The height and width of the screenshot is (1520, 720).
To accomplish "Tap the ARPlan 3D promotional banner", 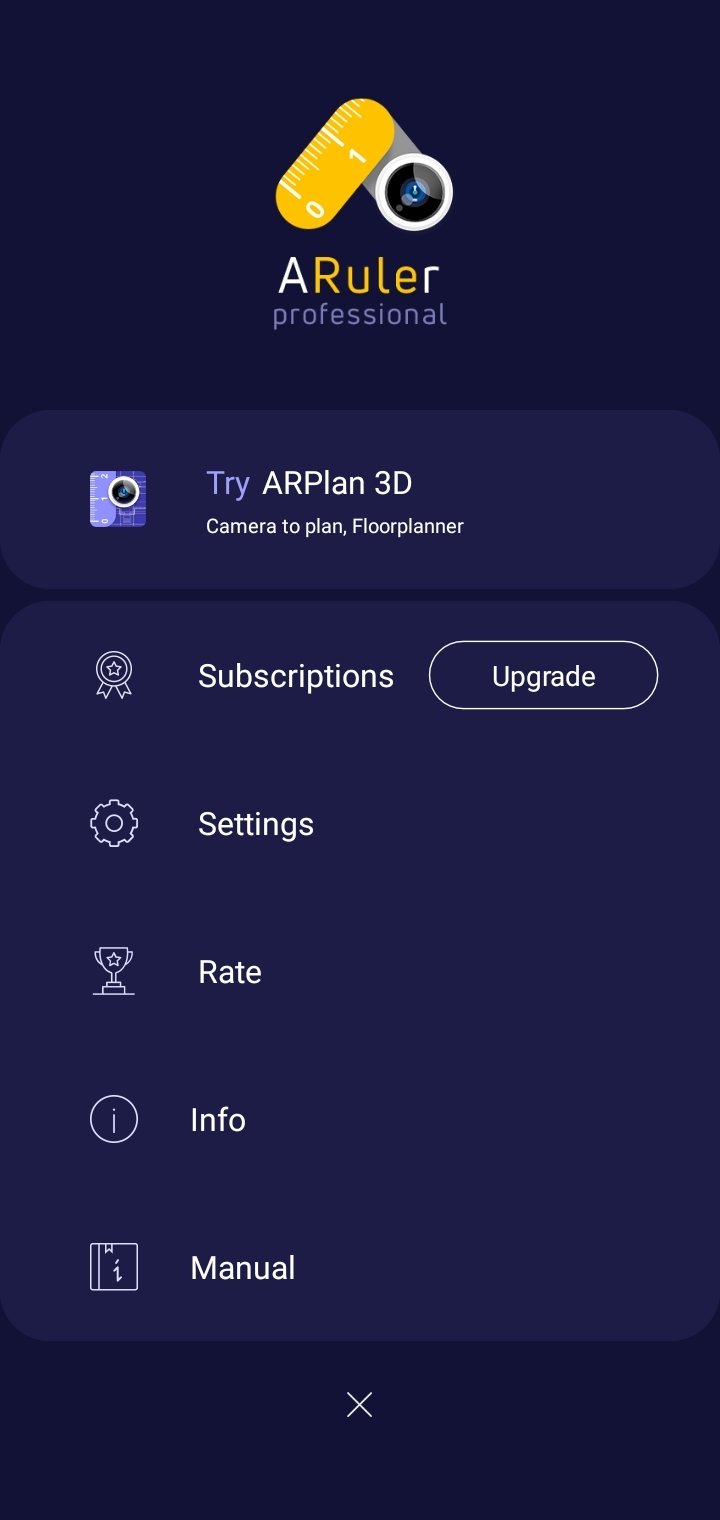I will [360, 498].
